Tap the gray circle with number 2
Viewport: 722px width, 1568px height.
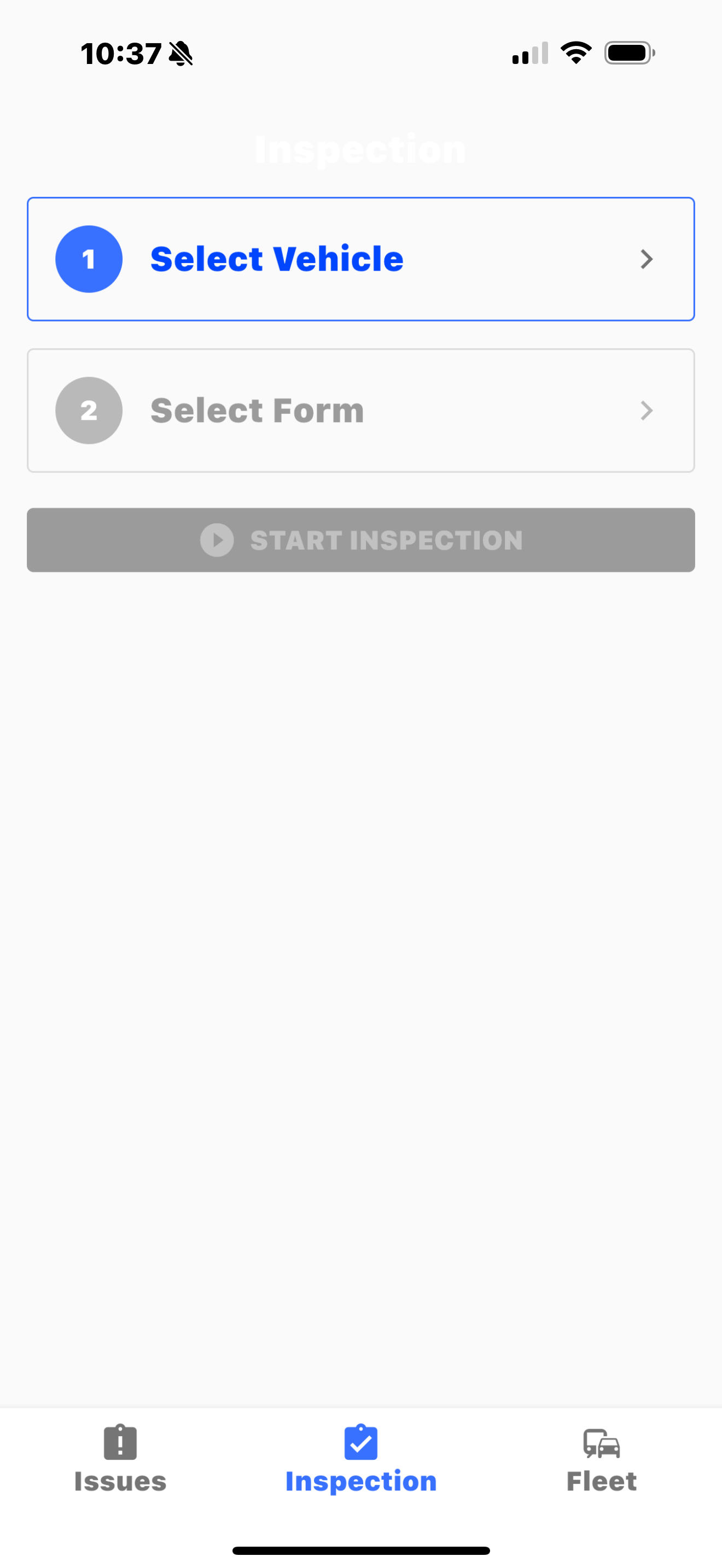click(x=88, y=410)
